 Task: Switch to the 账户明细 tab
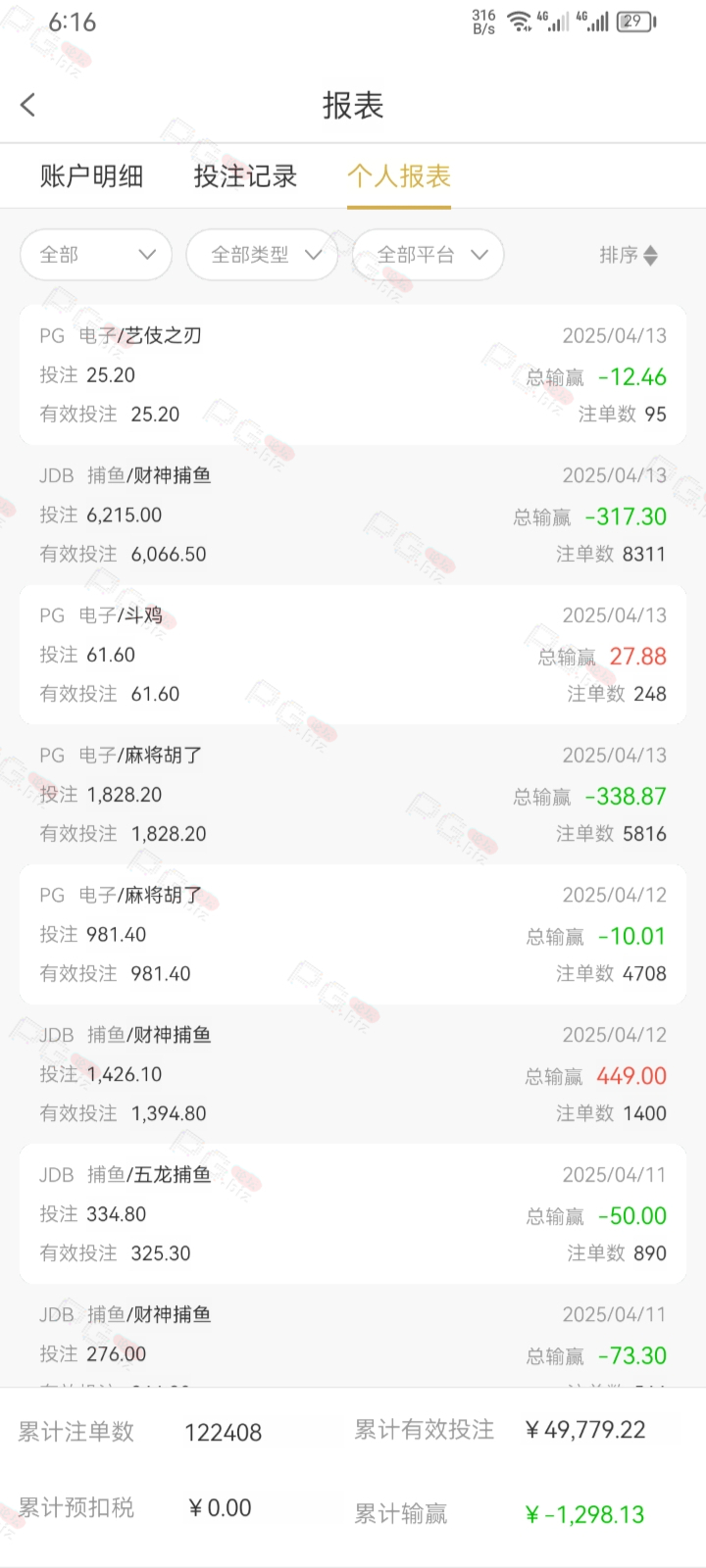[x=91, y=176]
